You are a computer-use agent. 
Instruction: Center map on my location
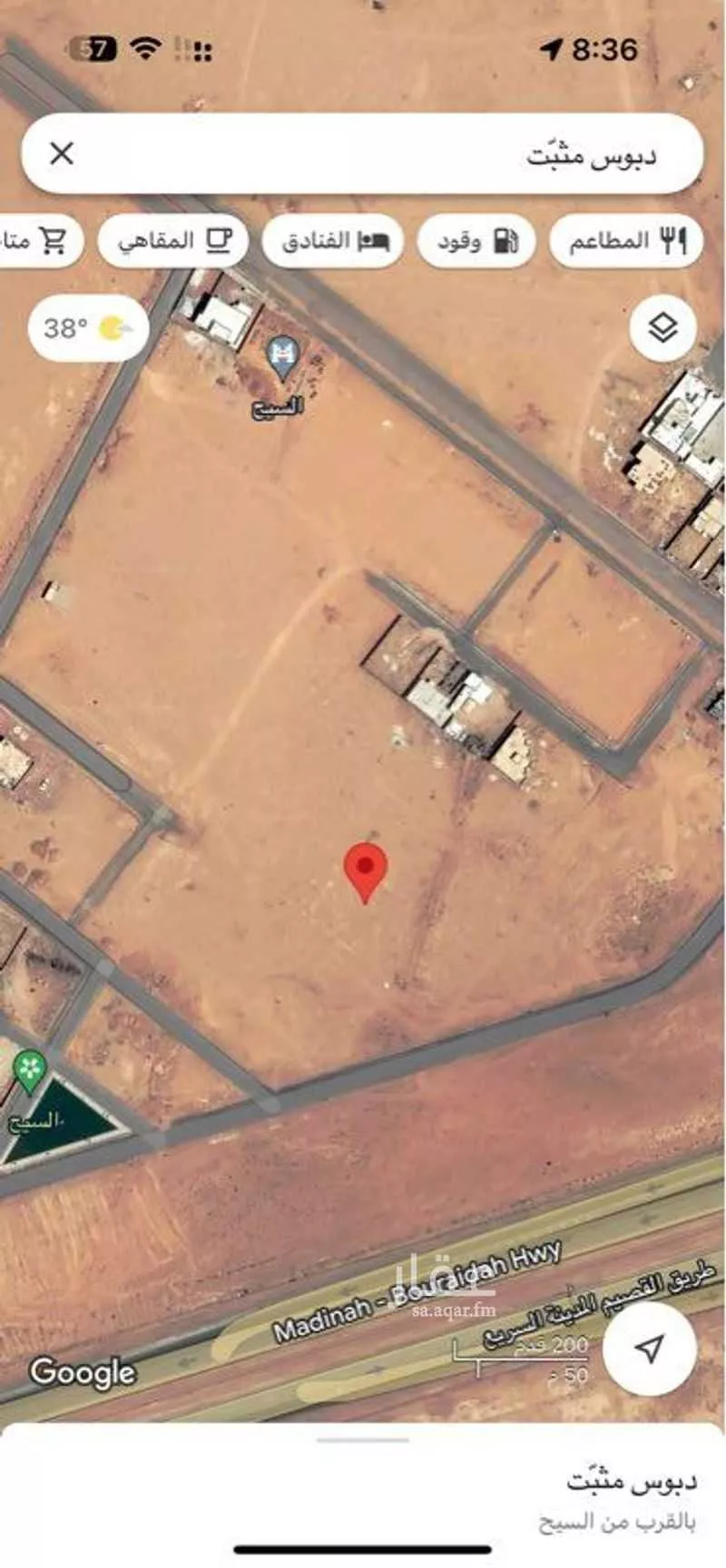pyautogui.click(x=649, y=1349)
